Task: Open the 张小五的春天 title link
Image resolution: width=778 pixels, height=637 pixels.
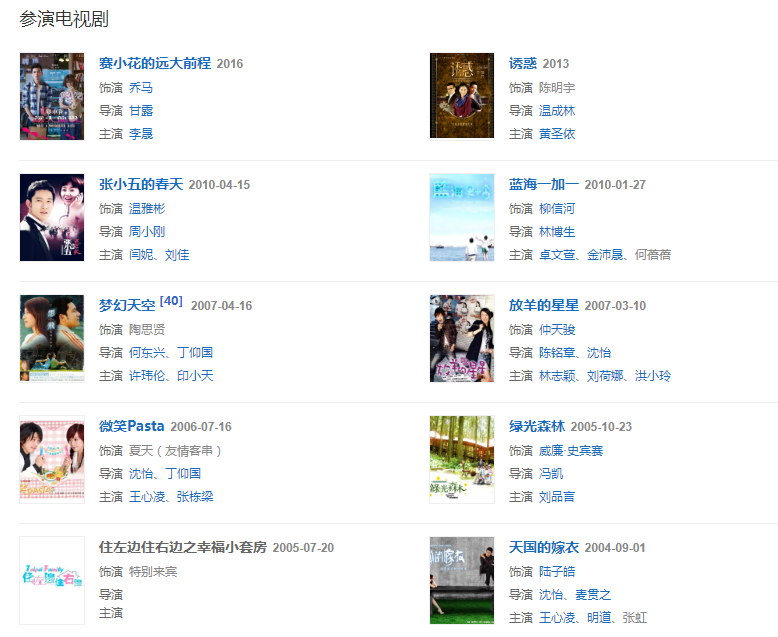Action: [x=141, y=184]
